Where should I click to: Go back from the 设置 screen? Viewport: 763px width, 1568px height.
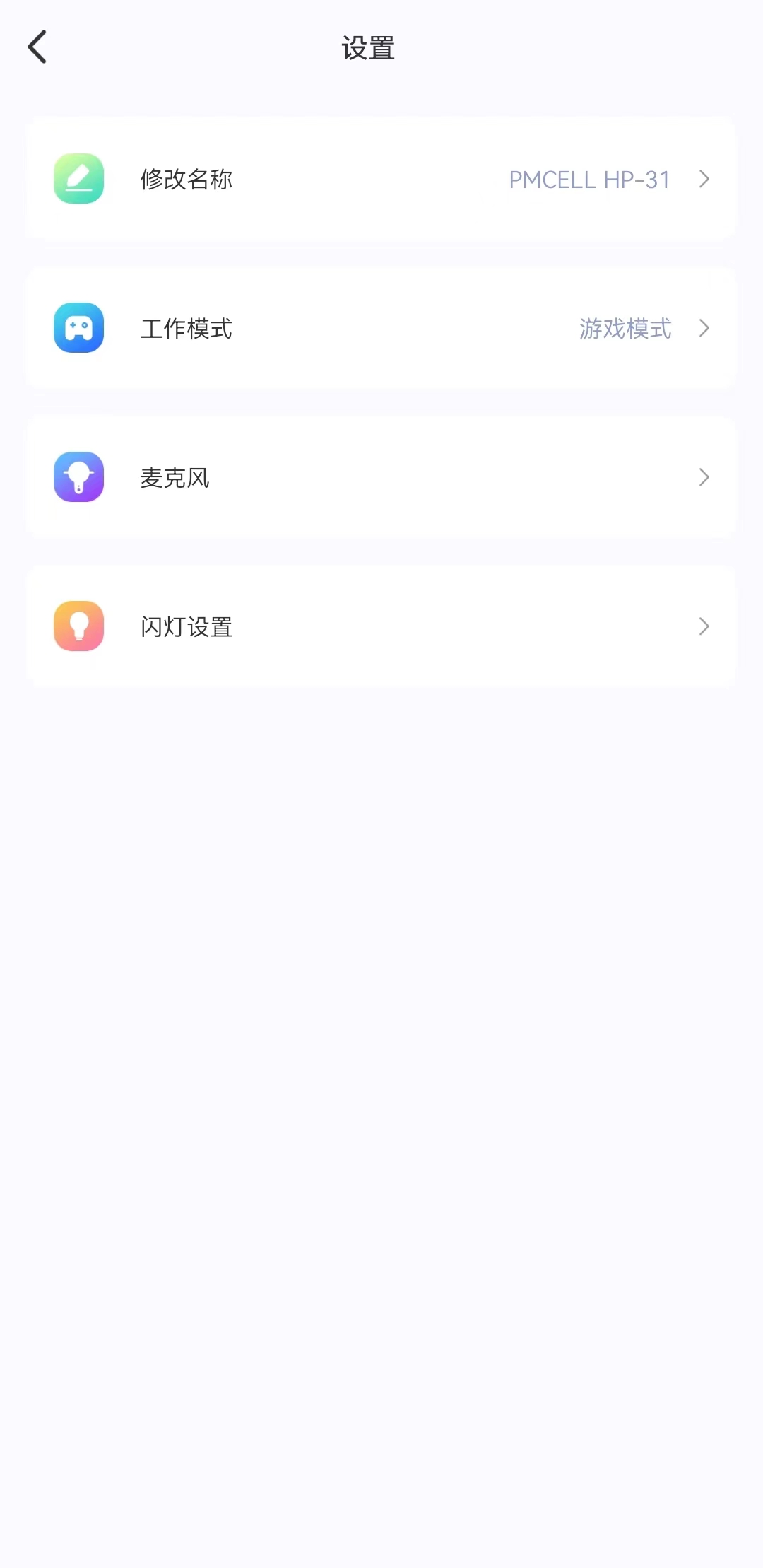pos(37,47)
